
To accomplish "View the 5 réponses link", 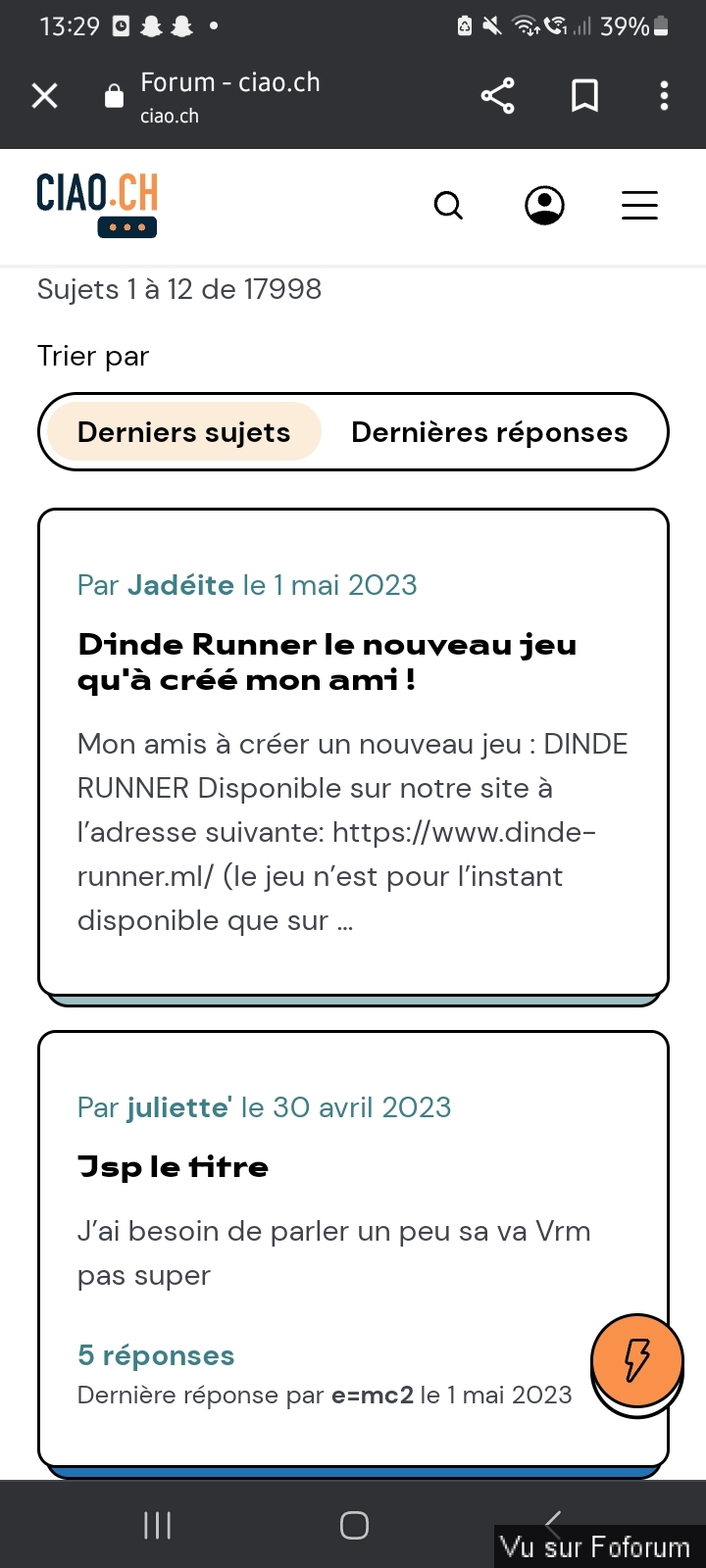I will coord(156,1355).
